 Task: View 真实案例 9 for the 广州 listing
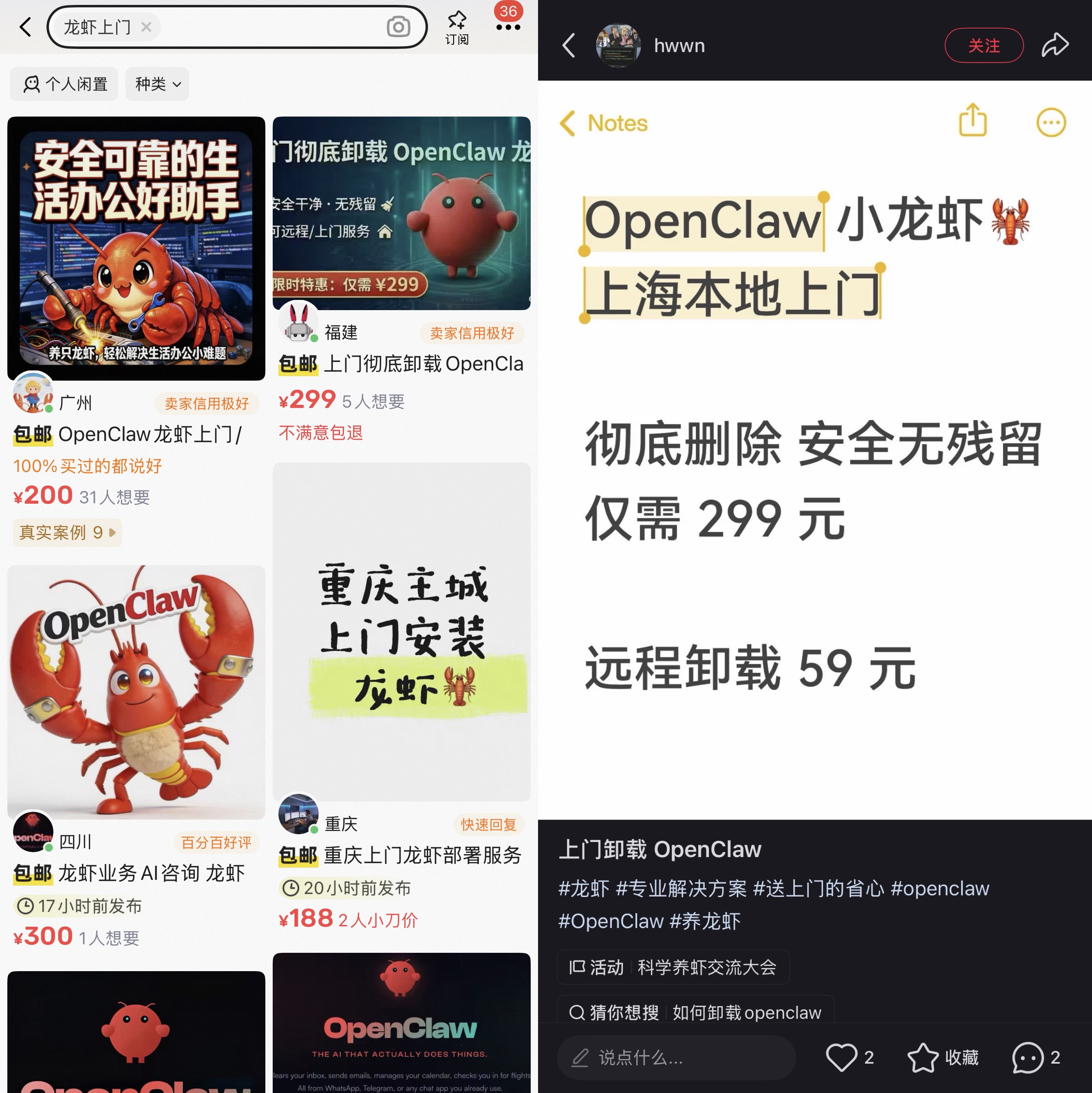point(67,532)
